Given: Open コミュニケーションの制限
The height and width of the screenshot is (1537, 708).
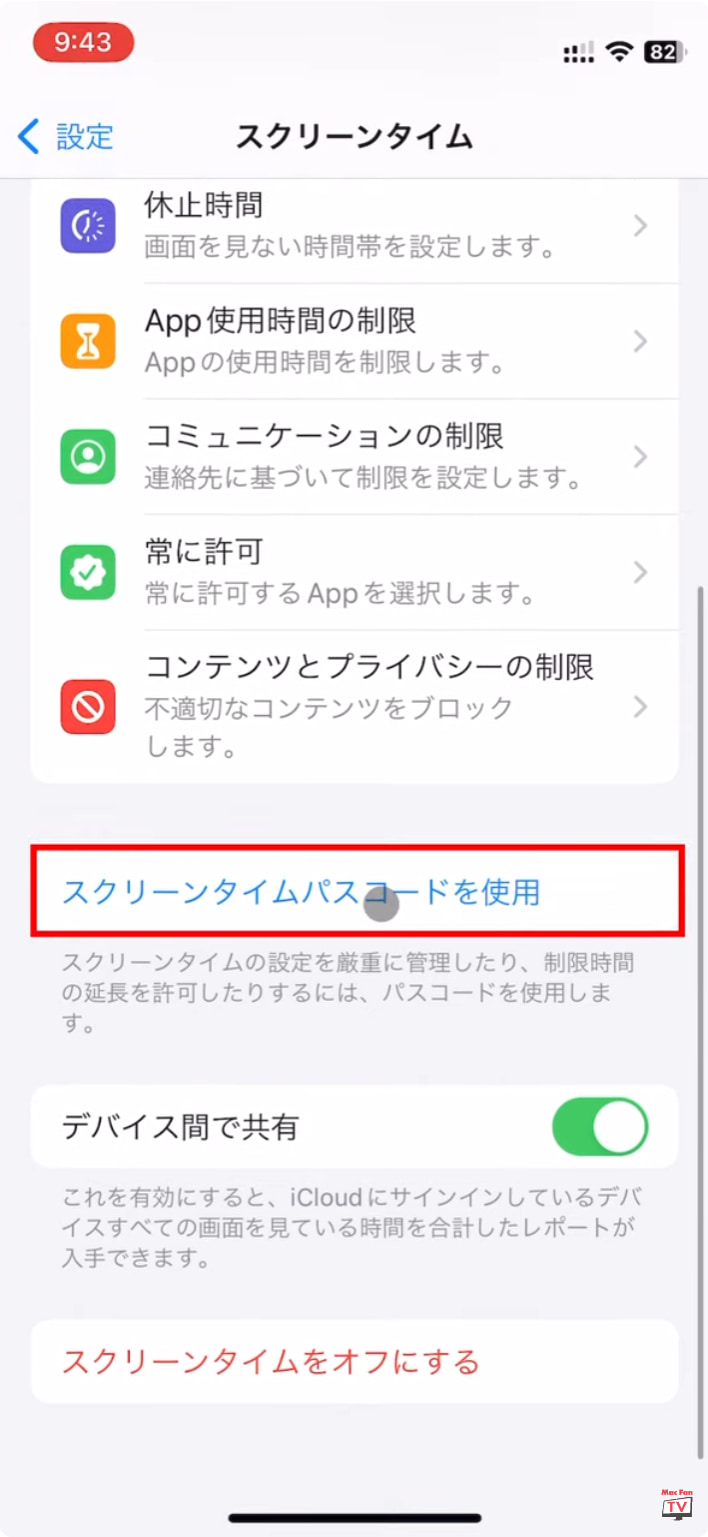Looking at the screenshot, I should point(354,457).
